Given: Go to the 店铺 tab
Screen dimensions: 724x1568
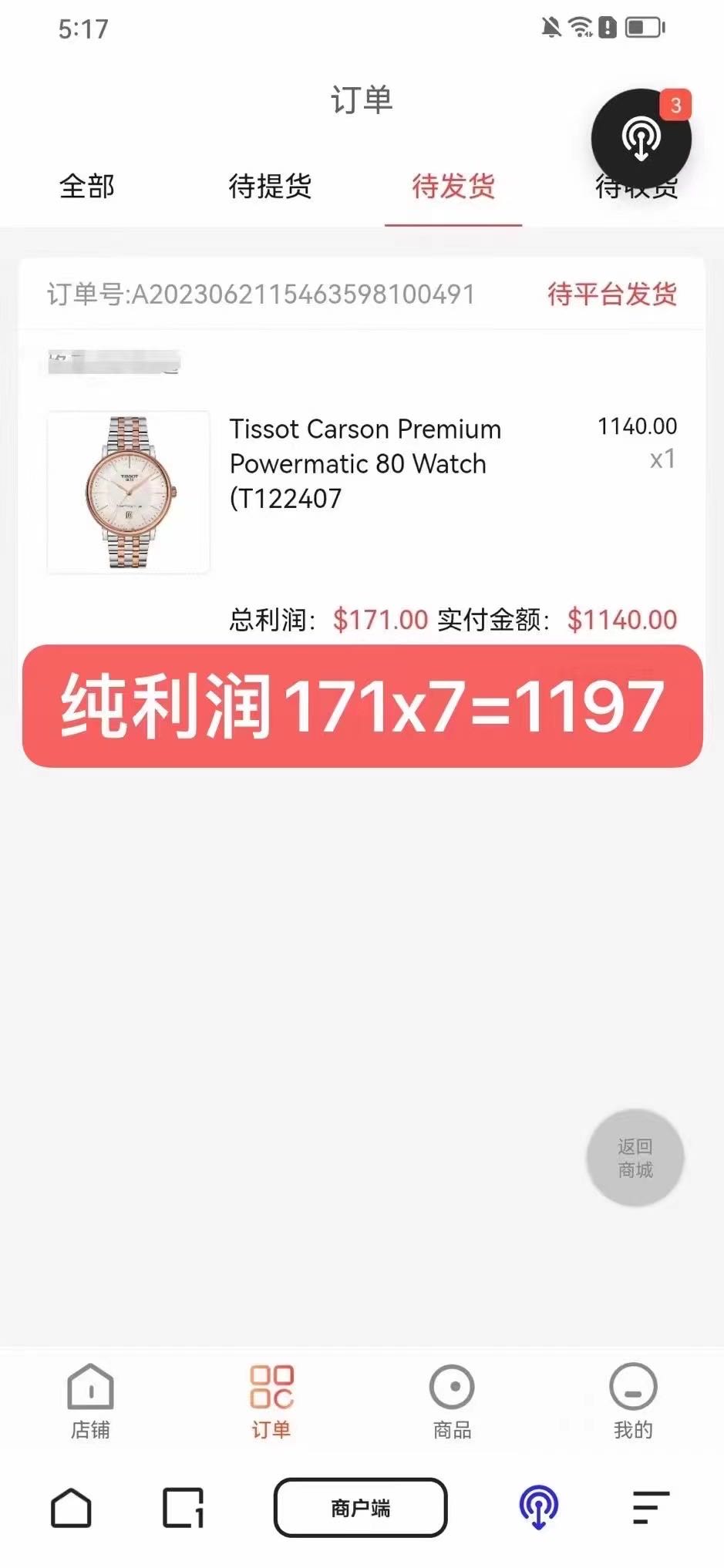Looking at the screenshot, I should pyautogui.click(x=90, y=1401).
